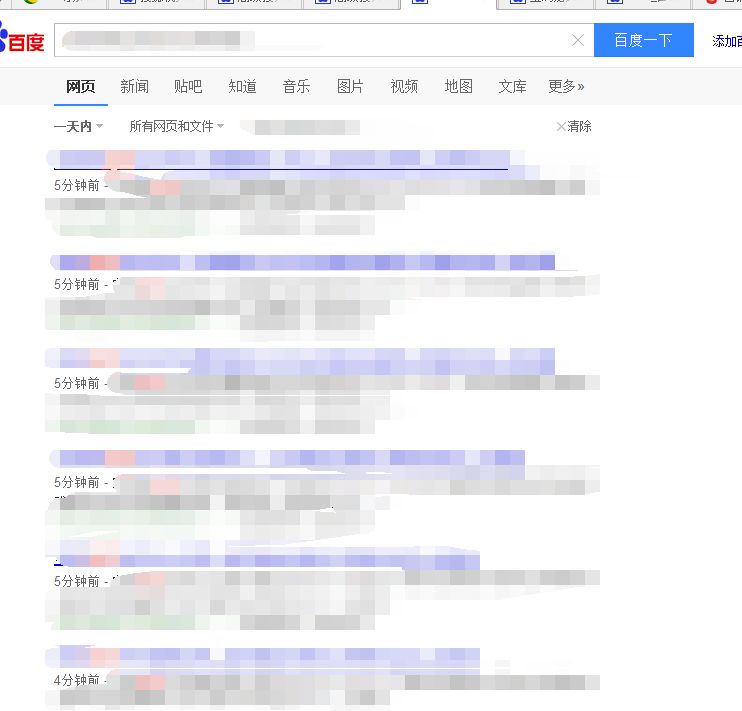742x711 pixels.
Task: Expand the 更多» menu
Action: 566,87
